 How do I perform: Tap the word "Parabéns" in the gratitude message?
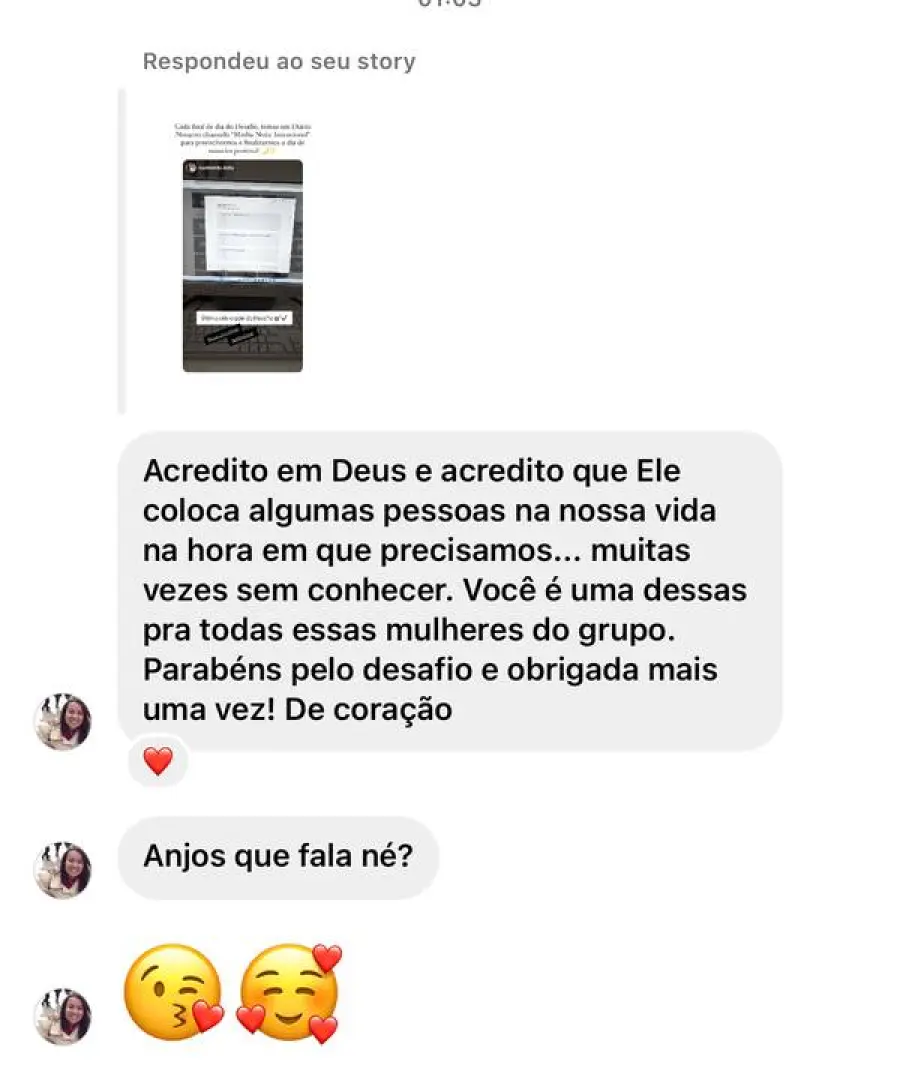(x=210, y=670)
